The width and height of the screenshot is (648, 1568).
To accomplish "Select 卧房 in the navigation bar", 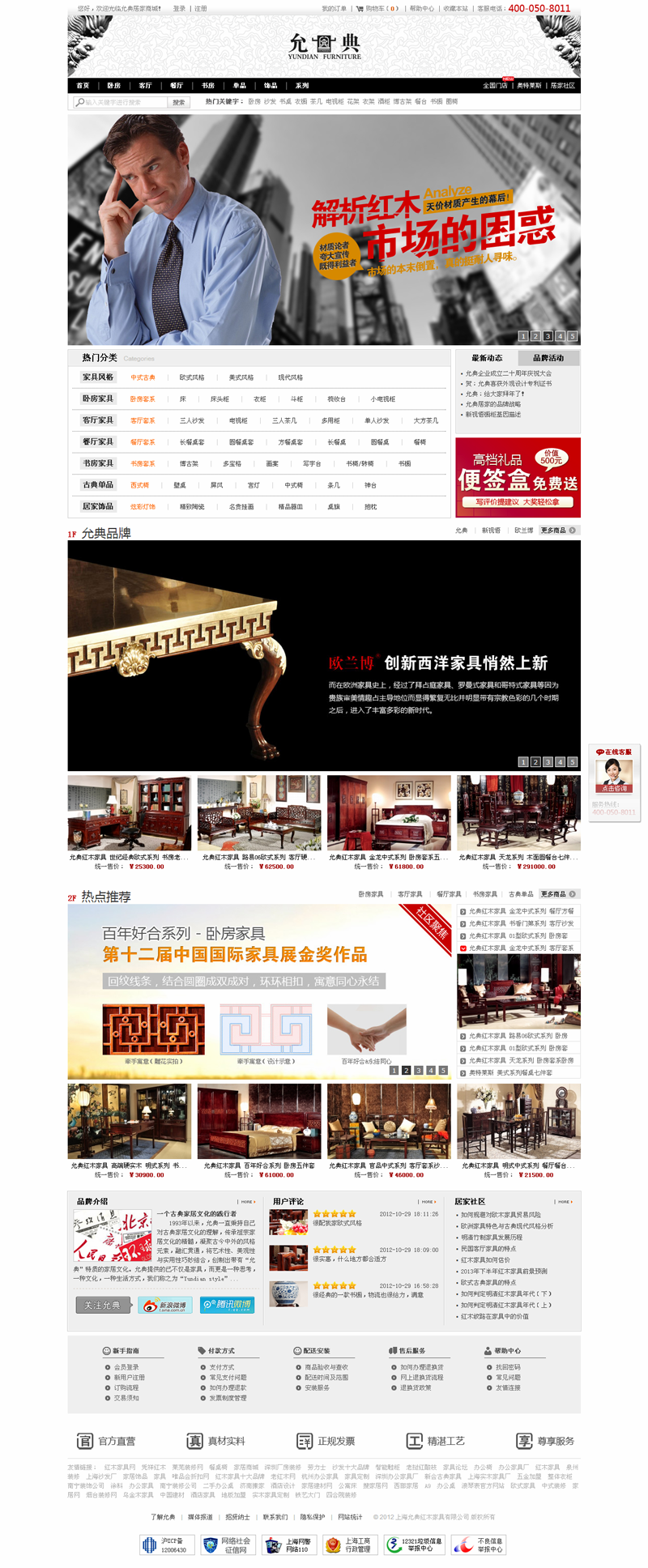I will click(x=113, y=86).
